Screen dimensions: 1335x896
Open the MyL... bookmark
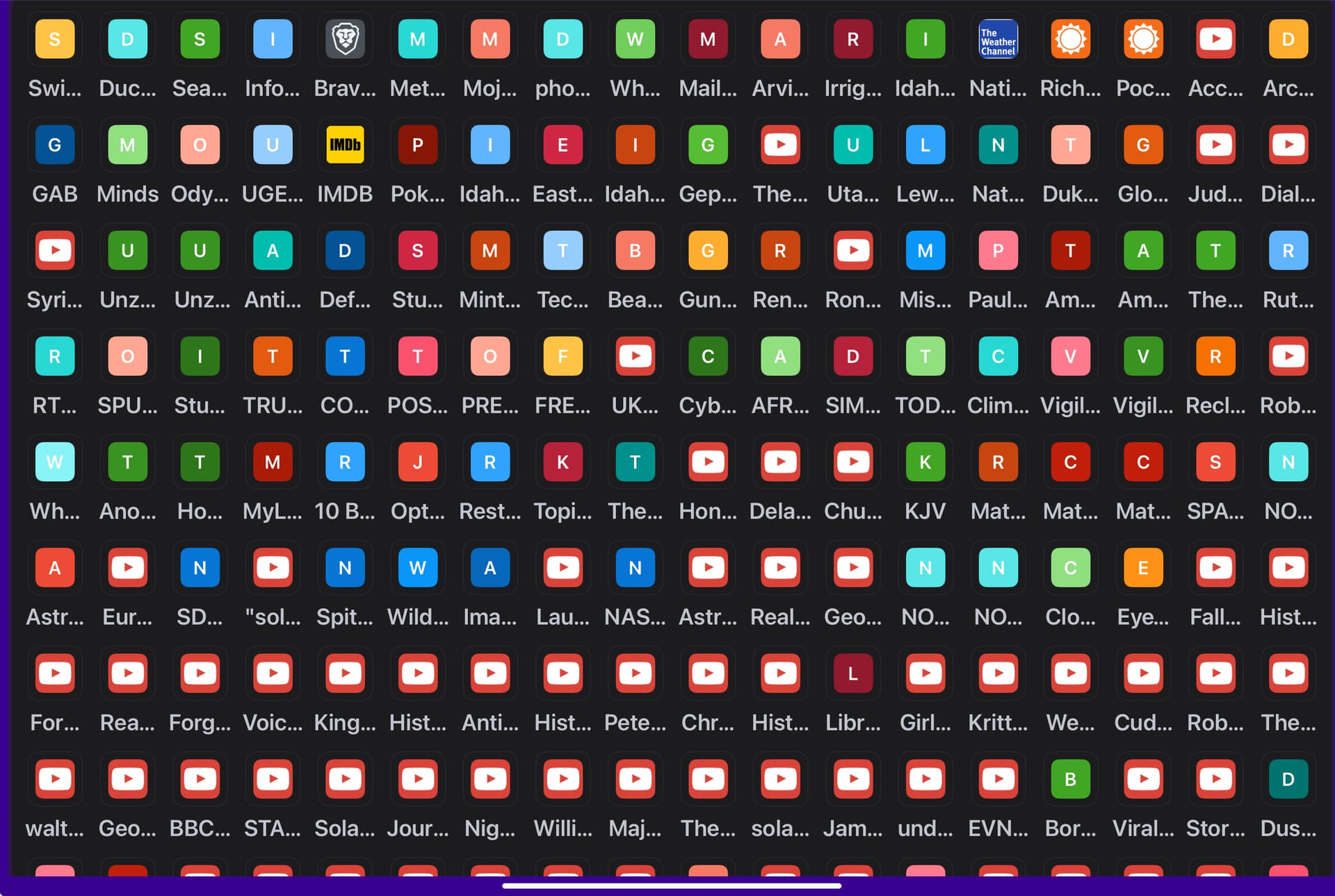coord(273,462)
